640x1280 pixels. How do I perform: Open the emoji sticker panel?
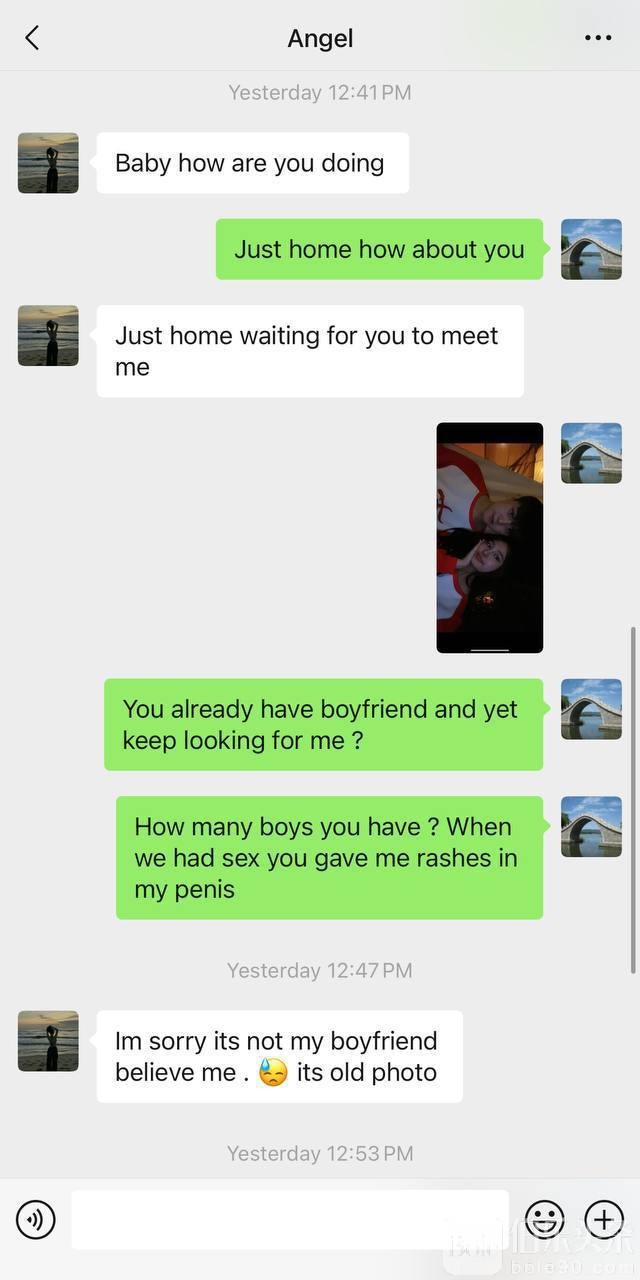coord(545,1219)
